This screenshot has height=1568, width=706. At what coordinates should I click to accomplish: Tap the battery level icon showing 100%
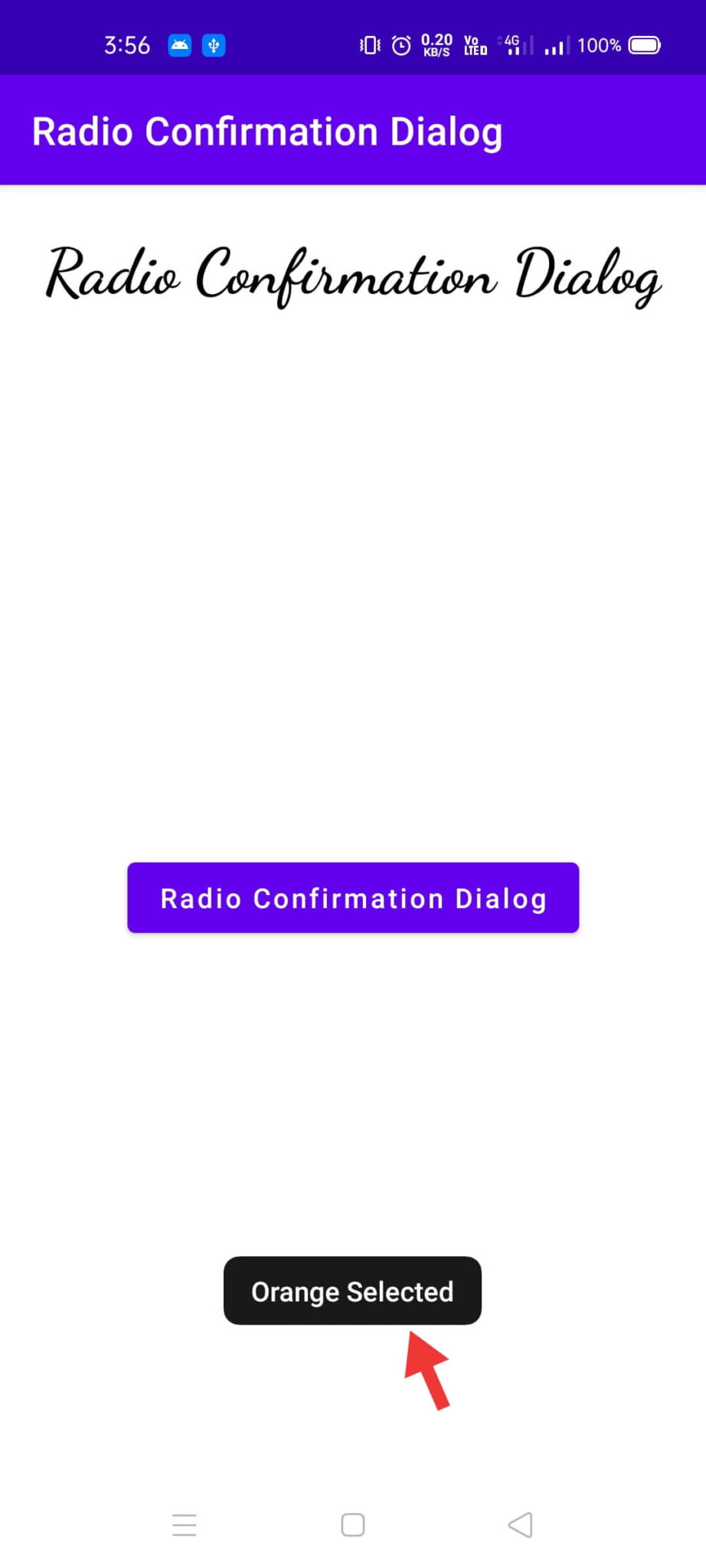[646, 45]
